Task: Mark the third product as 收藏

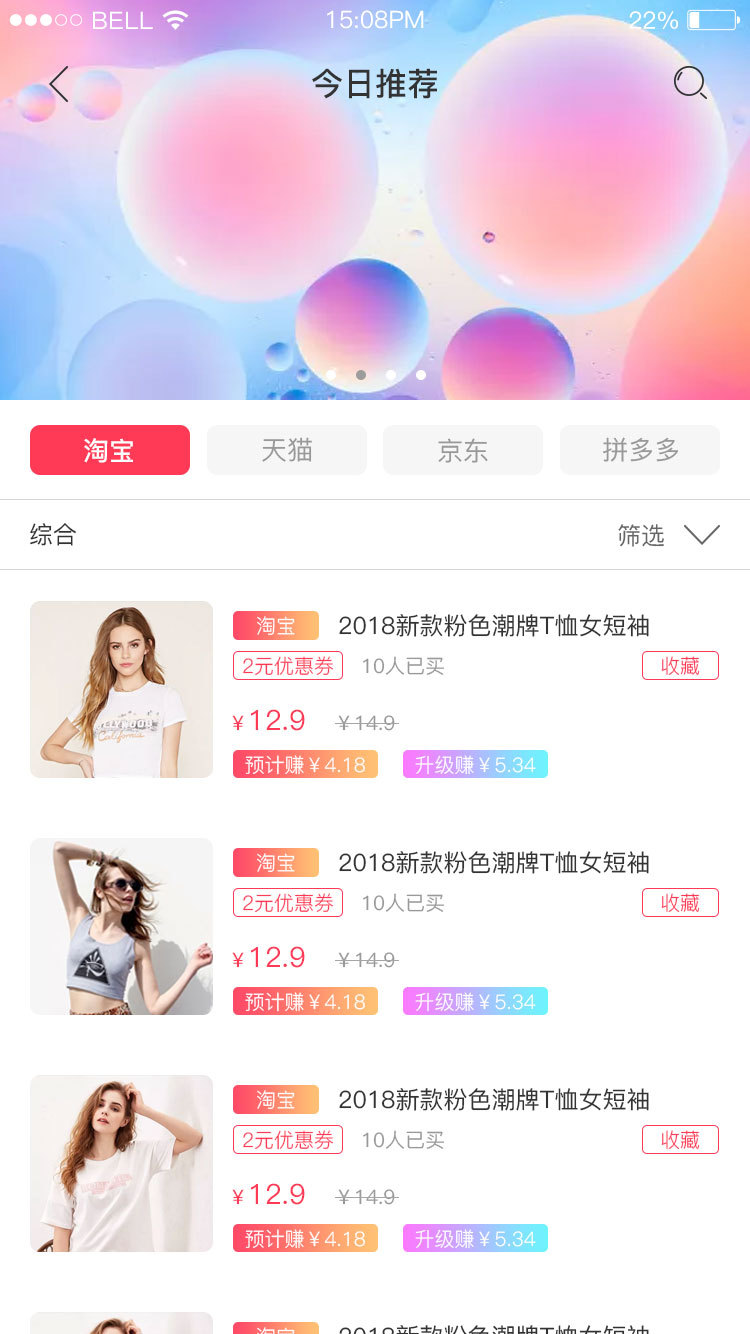Action: (x=680, y=1139)
